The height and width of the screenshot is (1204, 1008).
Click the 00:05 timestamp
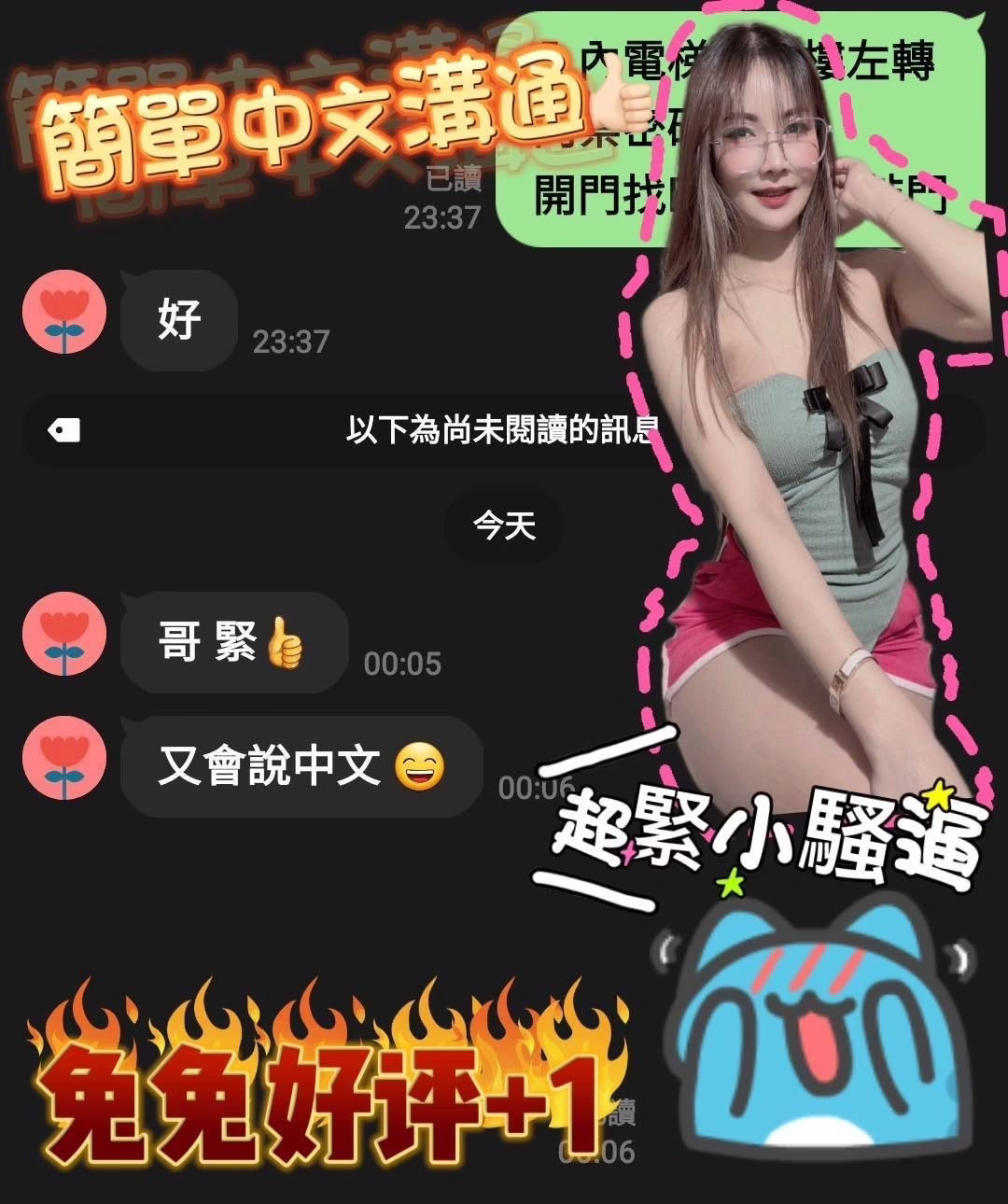click(399, 665)
